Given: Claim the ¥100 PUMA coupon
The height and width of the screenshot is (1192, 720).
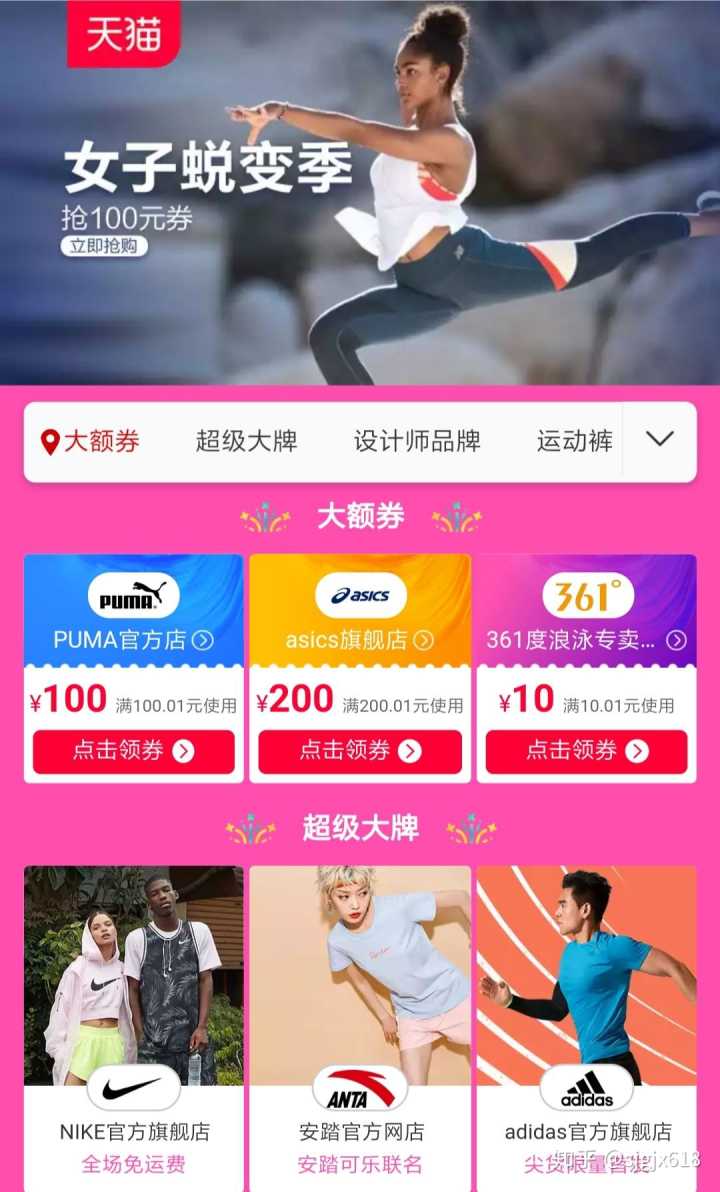Looking at the screenshot, I should [x=133, y=751].
